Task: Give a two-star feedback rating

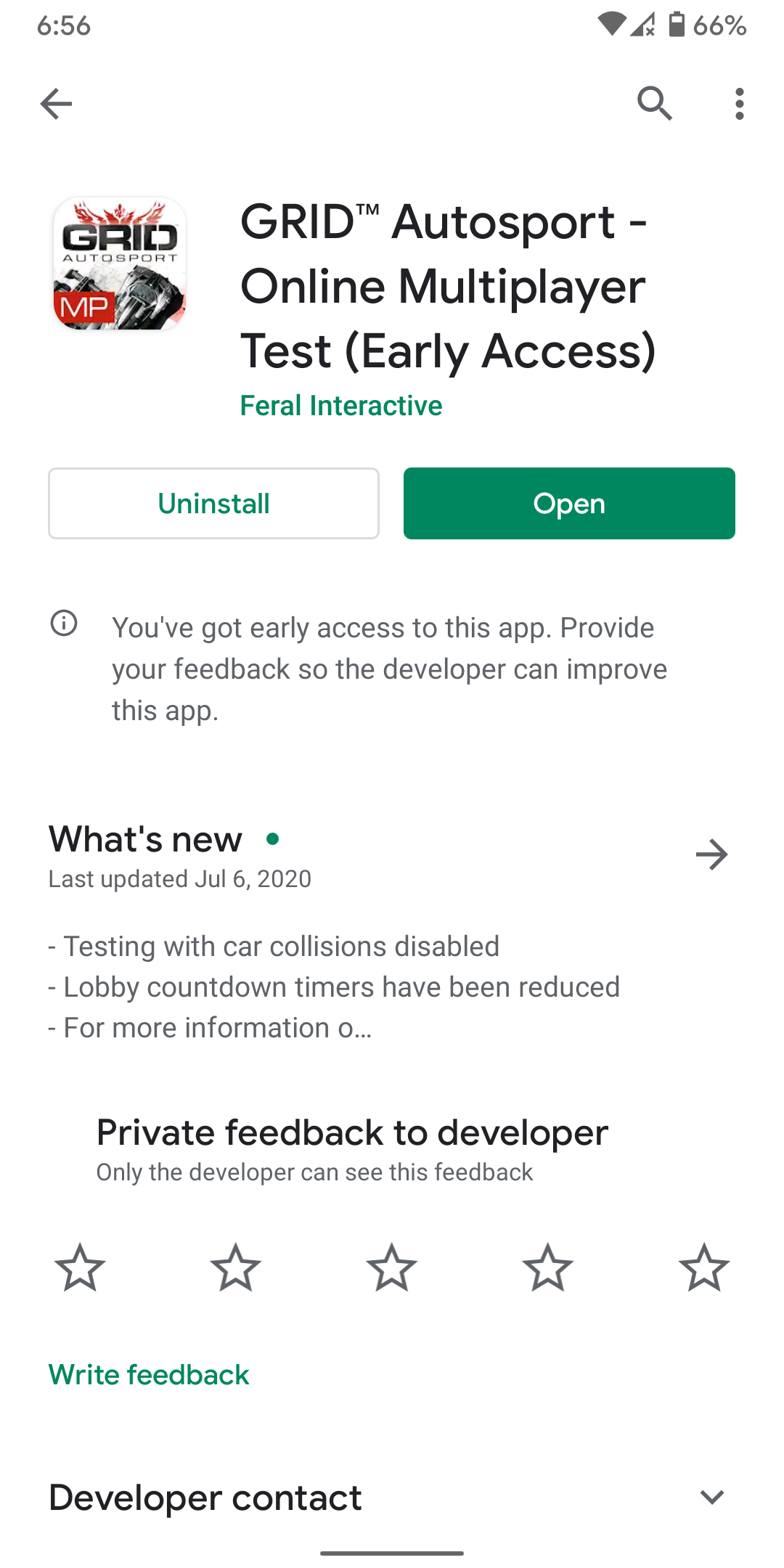Action: (x=236, y=1267)
